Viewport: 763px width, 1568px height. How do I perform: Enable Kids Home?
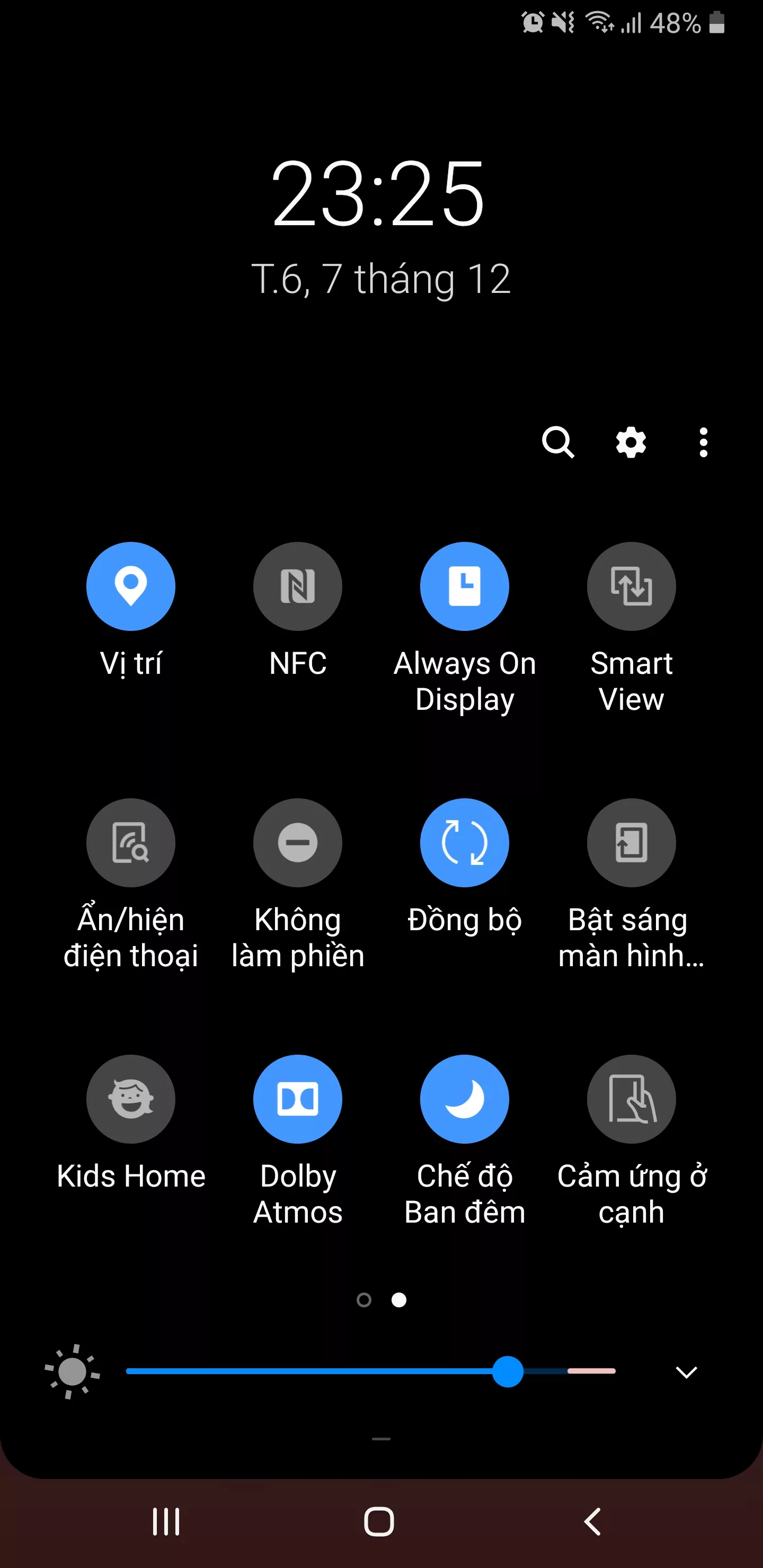(131, 1099)
